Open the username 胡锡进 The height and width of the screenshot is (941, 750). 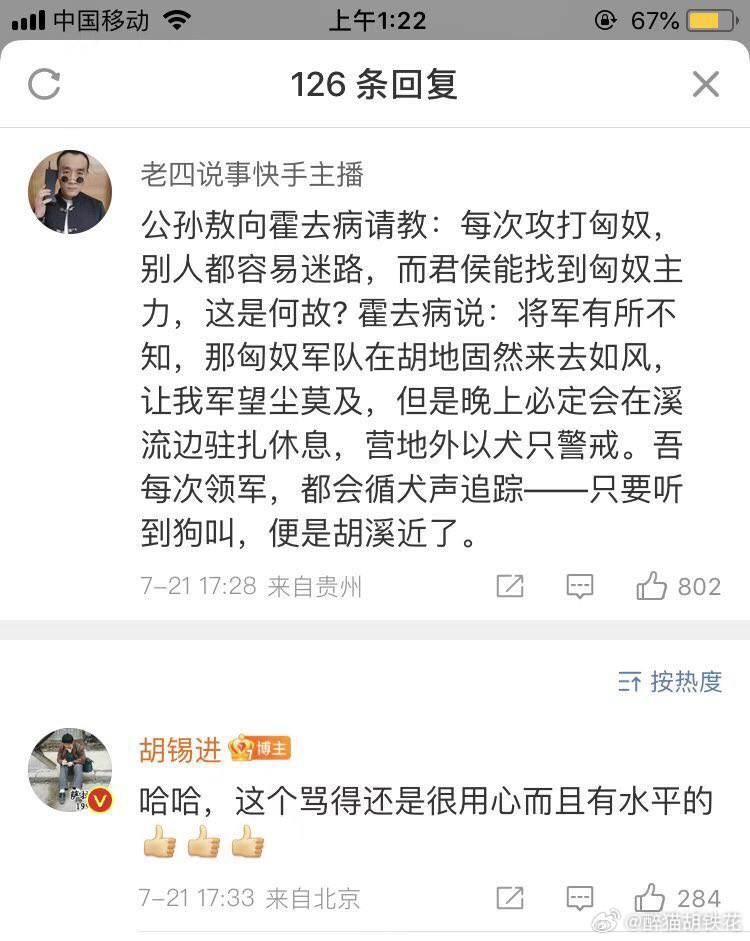tap(180, 750)
